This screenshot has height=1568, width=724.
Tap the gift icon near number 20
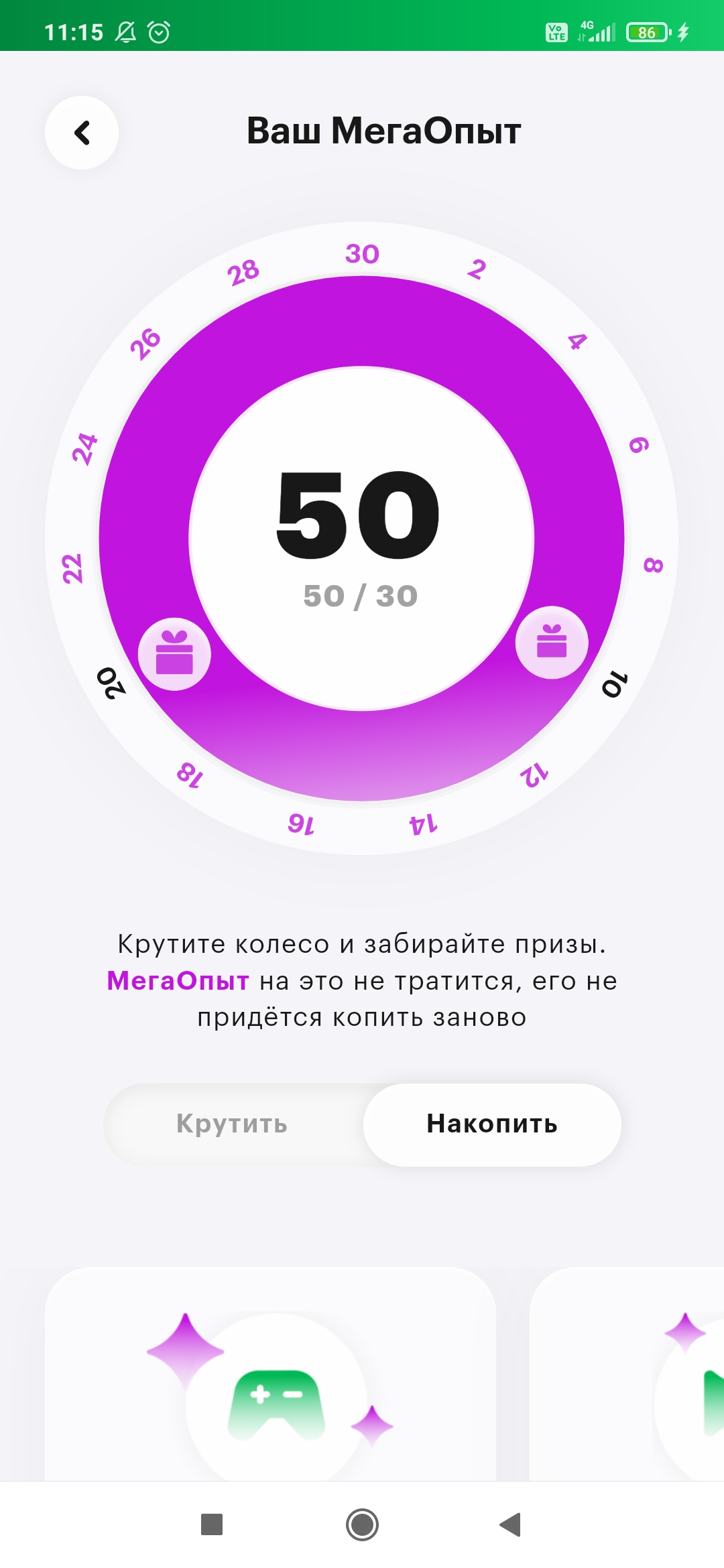(174, 654)
